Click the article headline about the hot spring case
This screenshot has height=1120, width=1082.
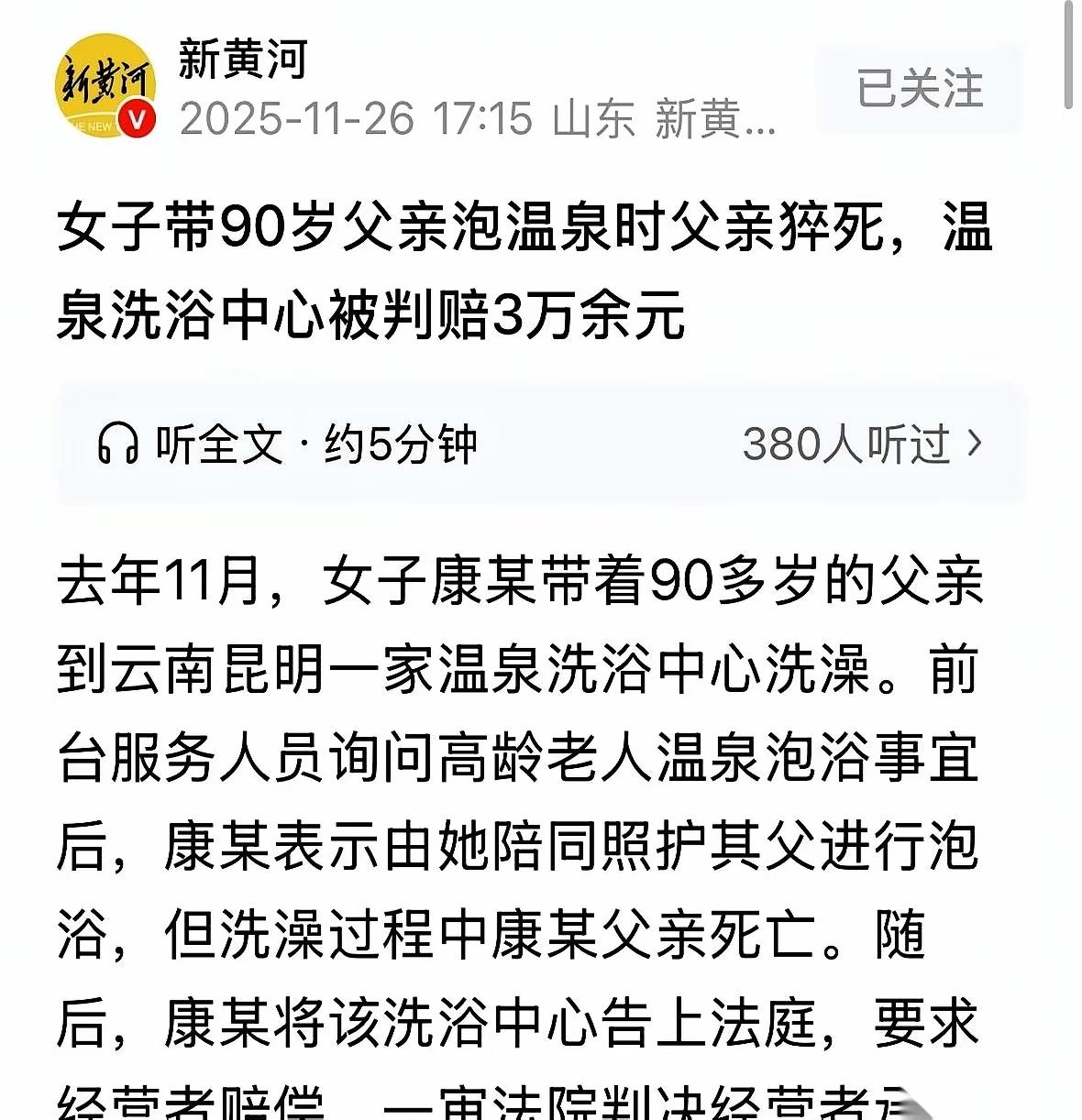pos(523,270)
